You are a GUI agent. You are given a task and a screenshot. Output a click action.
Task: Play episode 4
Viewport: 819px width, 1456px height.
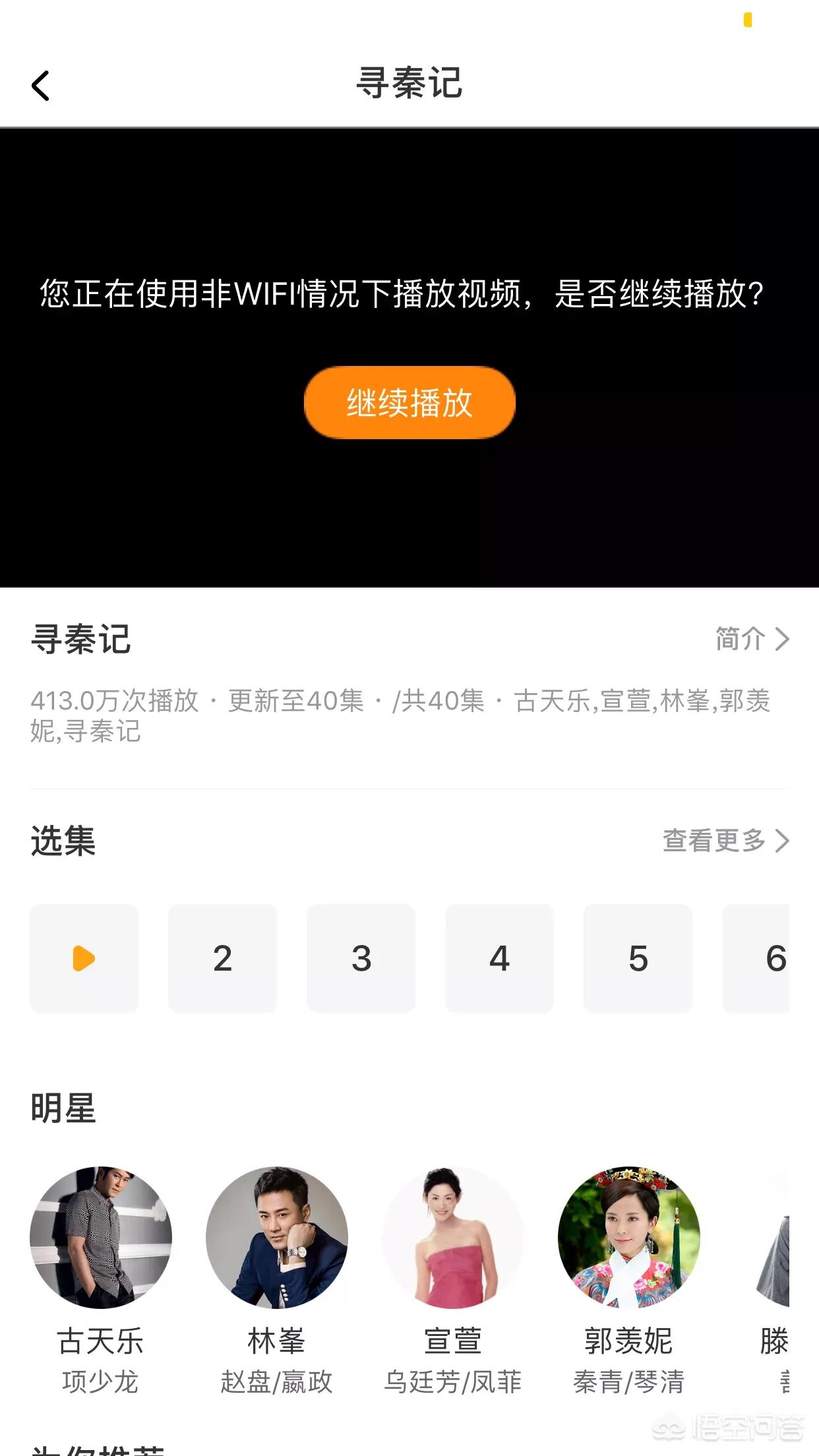point(500,958)
